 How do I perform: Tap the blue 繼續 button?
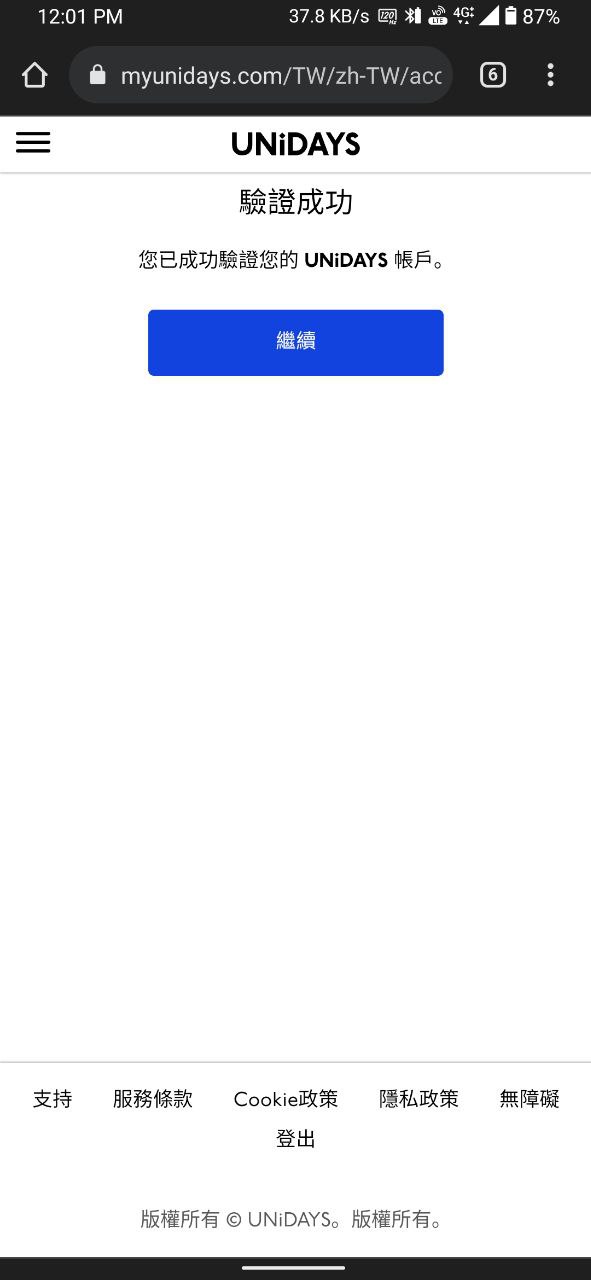point(295,342)
